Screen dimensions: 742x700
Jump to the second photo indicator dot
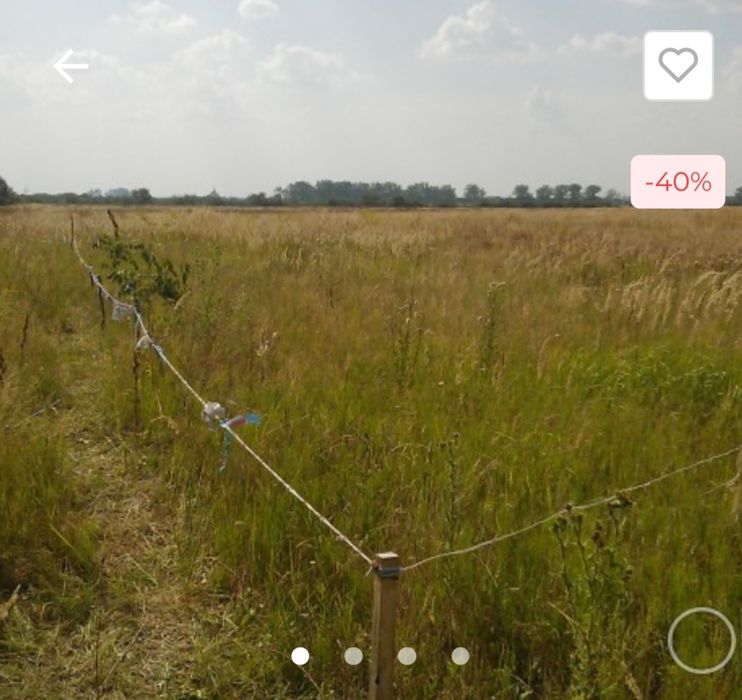tap(353, 656)
